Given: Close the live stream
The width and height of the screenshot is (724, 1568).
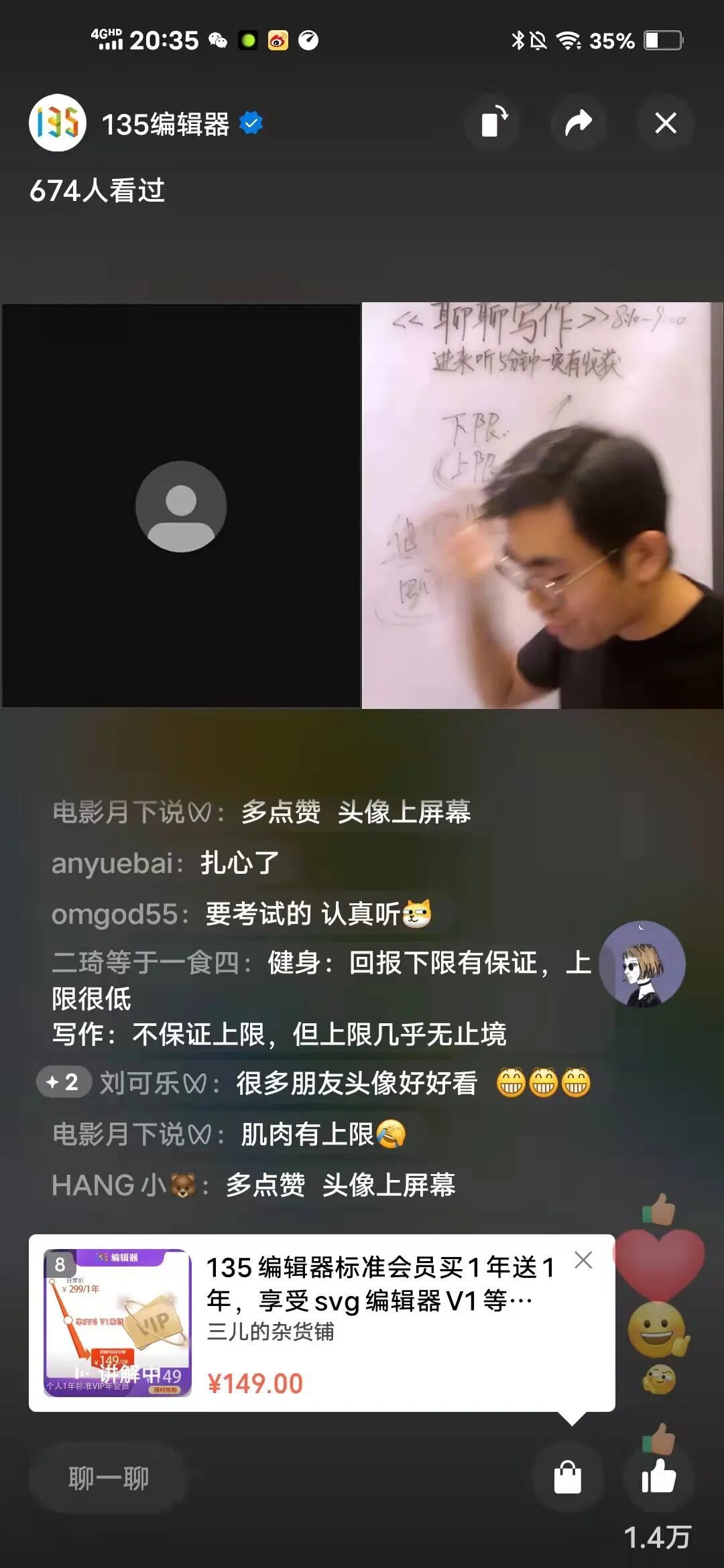Looking at the screenshot, I should (x=665, y=123).
